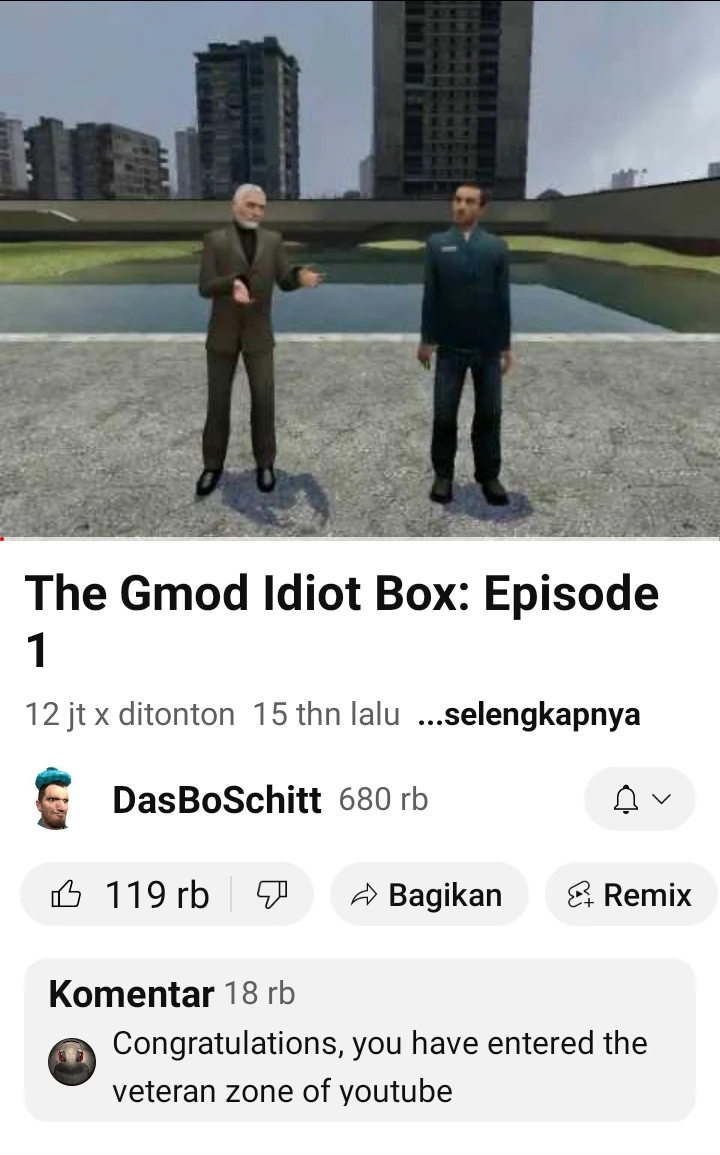
Task: Tap the notification bell icon
Action: [628, 799]
